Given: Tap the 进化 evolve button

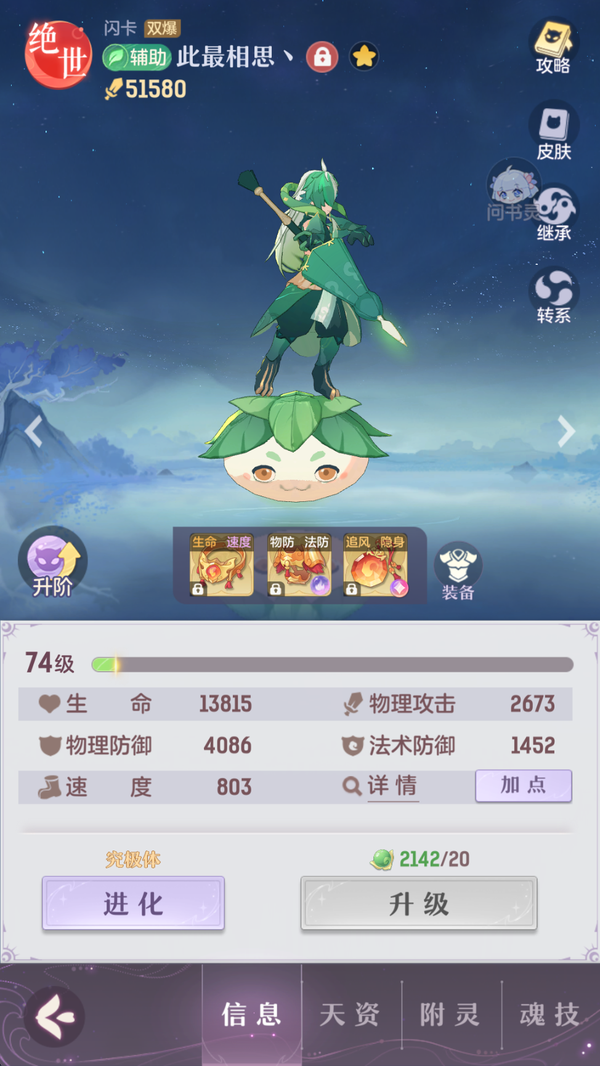Looking at the screenshot, I should [133, 903].
